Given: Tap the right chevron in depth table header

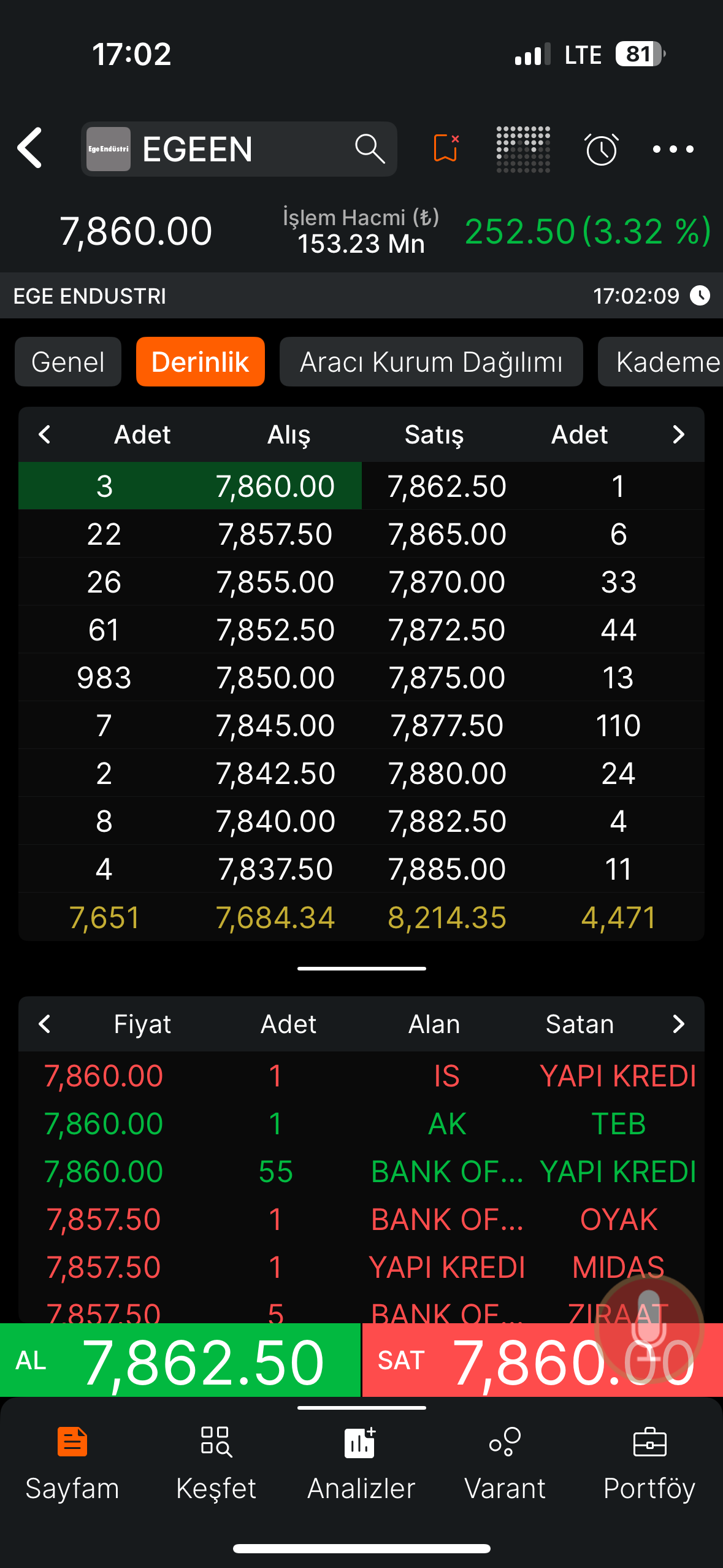Looking at the screenshot, I should [678, 434].
